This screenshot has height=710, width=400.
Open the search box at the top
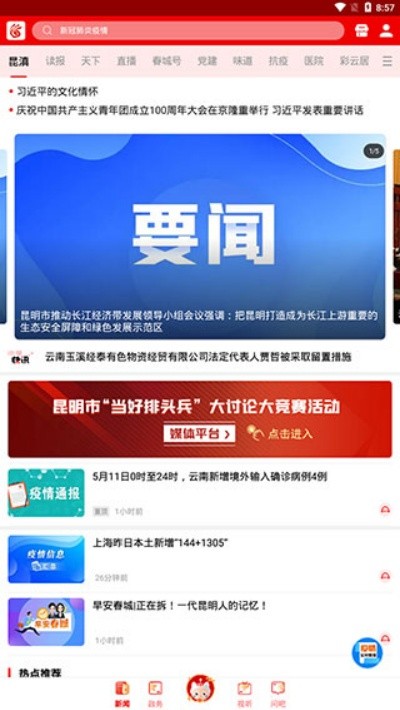(x=188, y=30)
